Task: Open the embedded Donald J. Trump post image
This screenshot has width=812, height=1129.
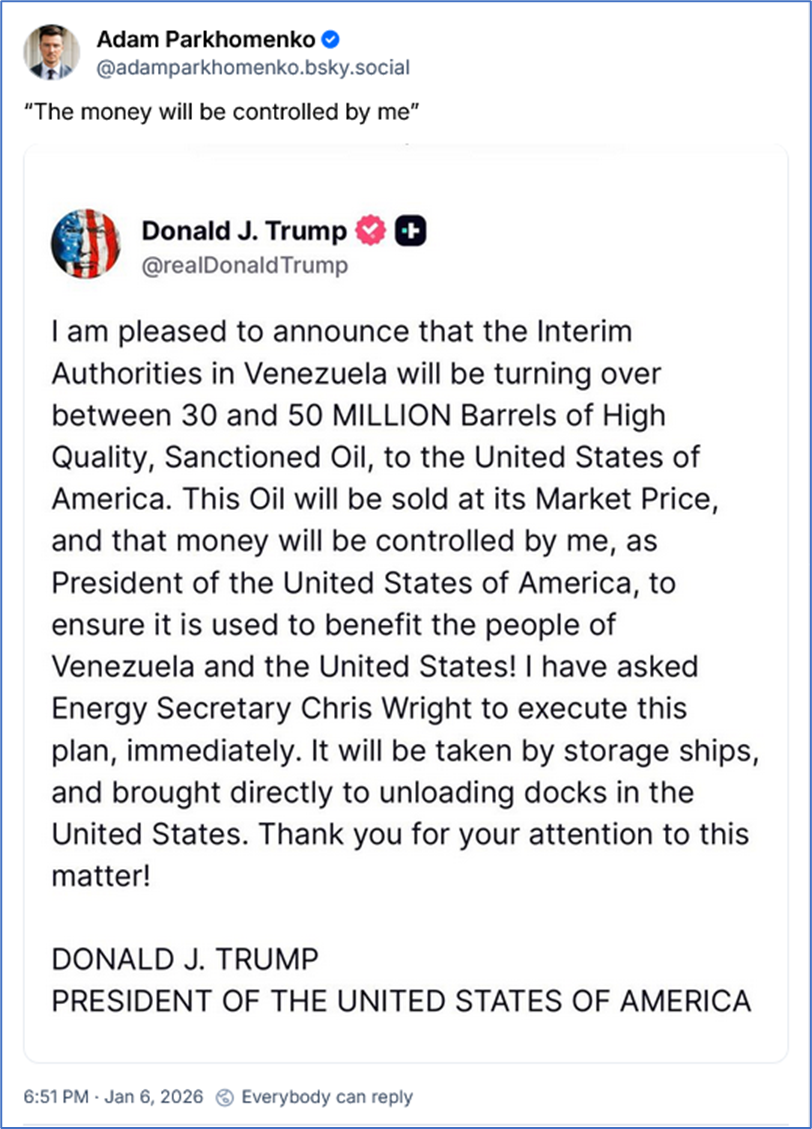Action: click(x=405, y=600)
